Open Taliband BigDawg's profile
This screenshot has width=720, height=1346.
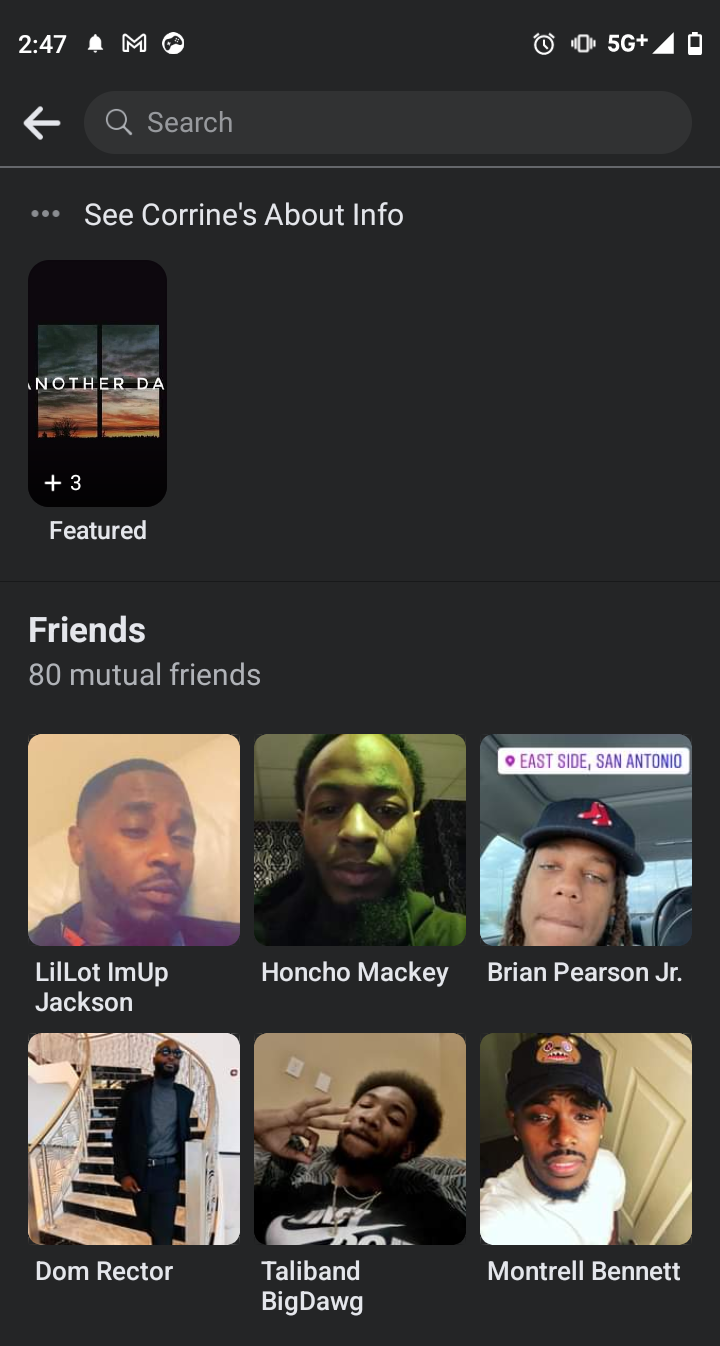tap(360, 1139)
